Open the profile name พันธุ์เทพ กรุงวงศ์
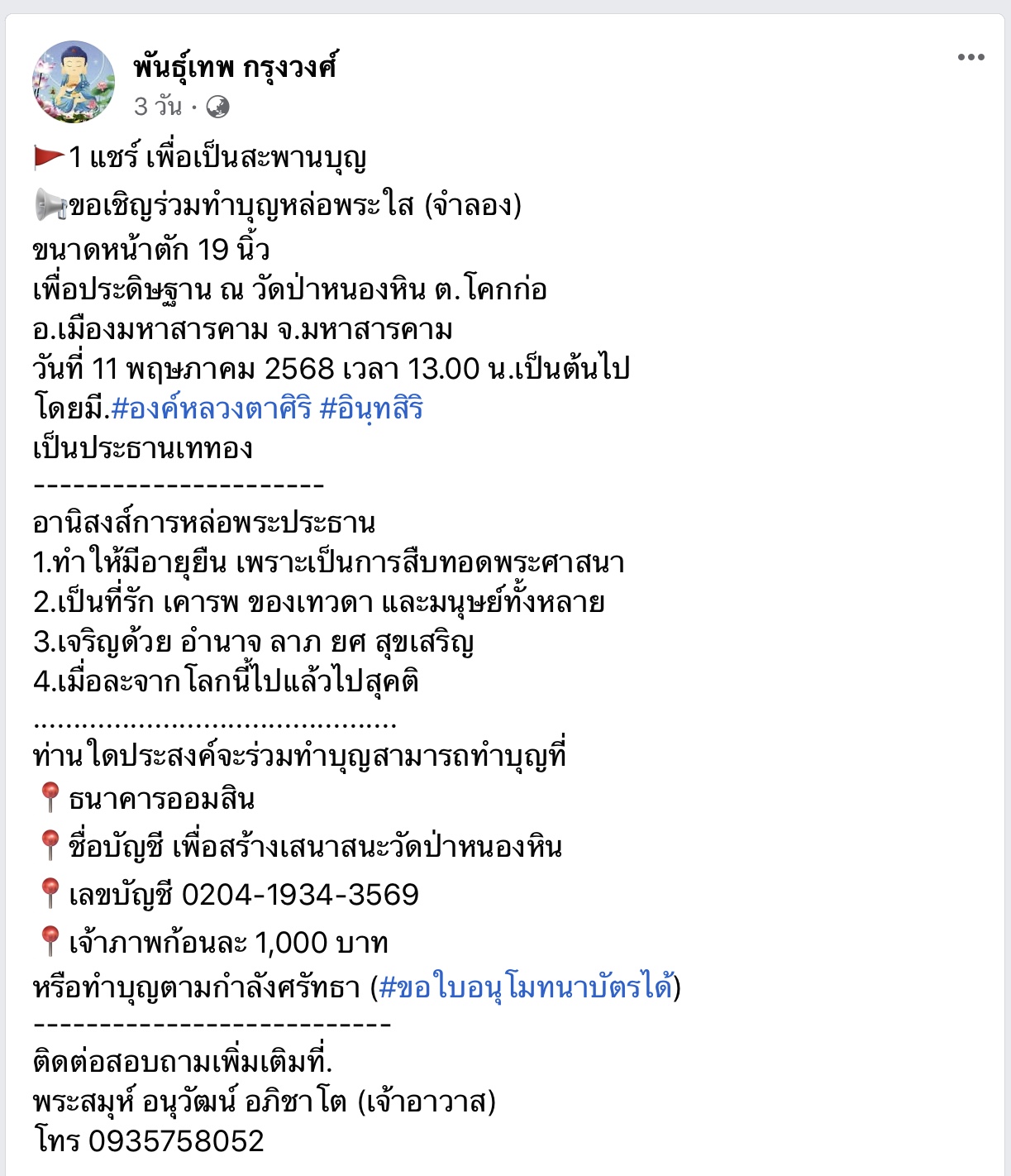The width and height of the screenshot is (1011, 1176). tap(235, 66)
